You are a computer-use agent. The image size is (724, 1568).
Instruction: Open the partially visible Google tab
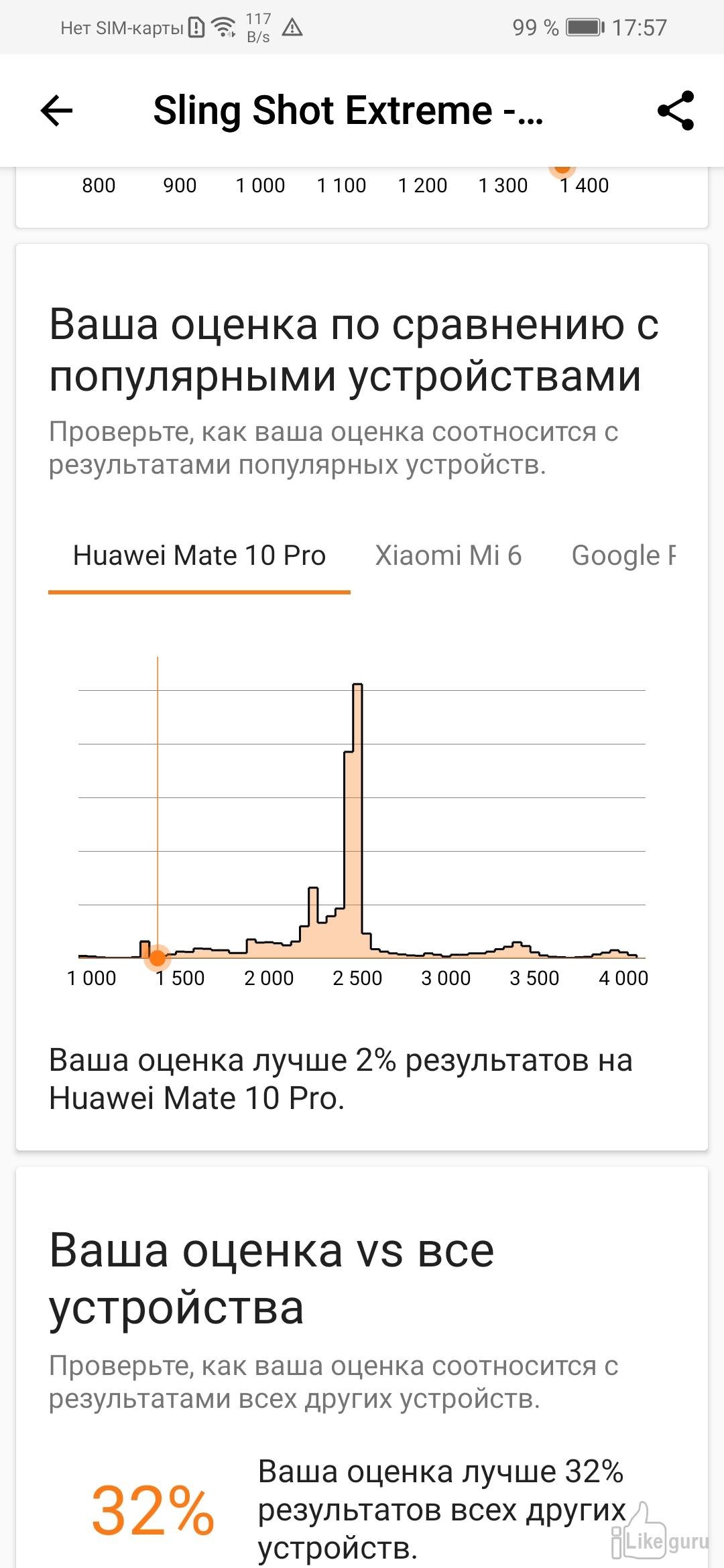pyautogui.click(x=623, y=556)
